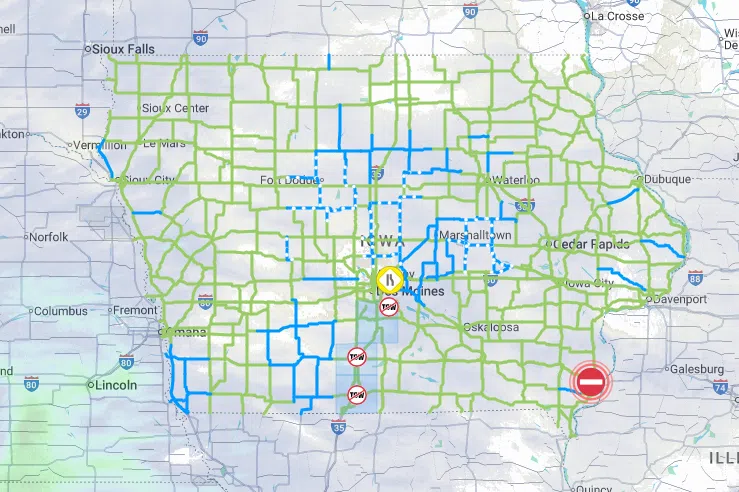Viewport: 739px width, 492px height.
Task: Open the tow ban marker just below Des Moines
Action: click(389, 306)
